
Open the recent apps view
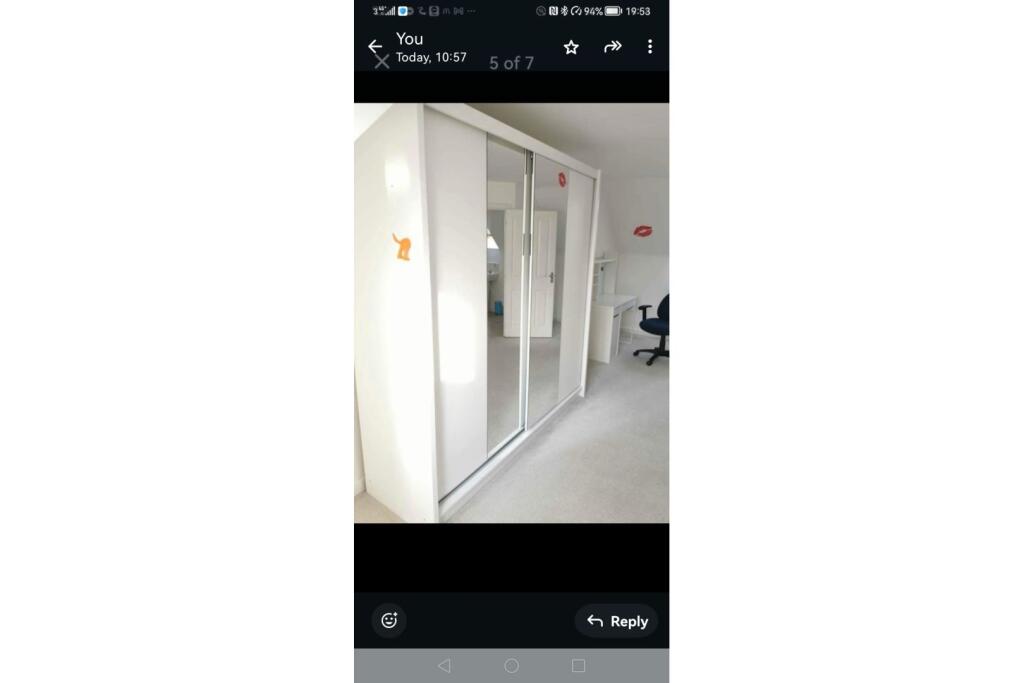click(x=578, y=666)
